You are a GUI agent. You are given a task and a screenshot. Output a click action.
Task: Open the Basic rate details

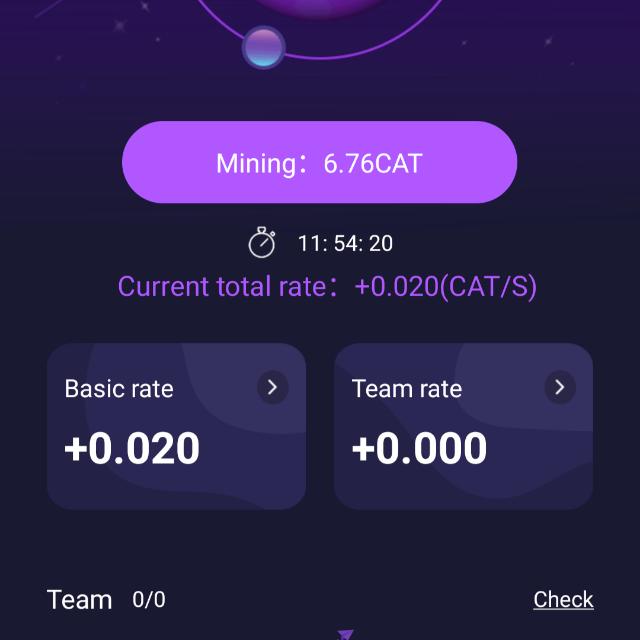[x=273, y=388]
